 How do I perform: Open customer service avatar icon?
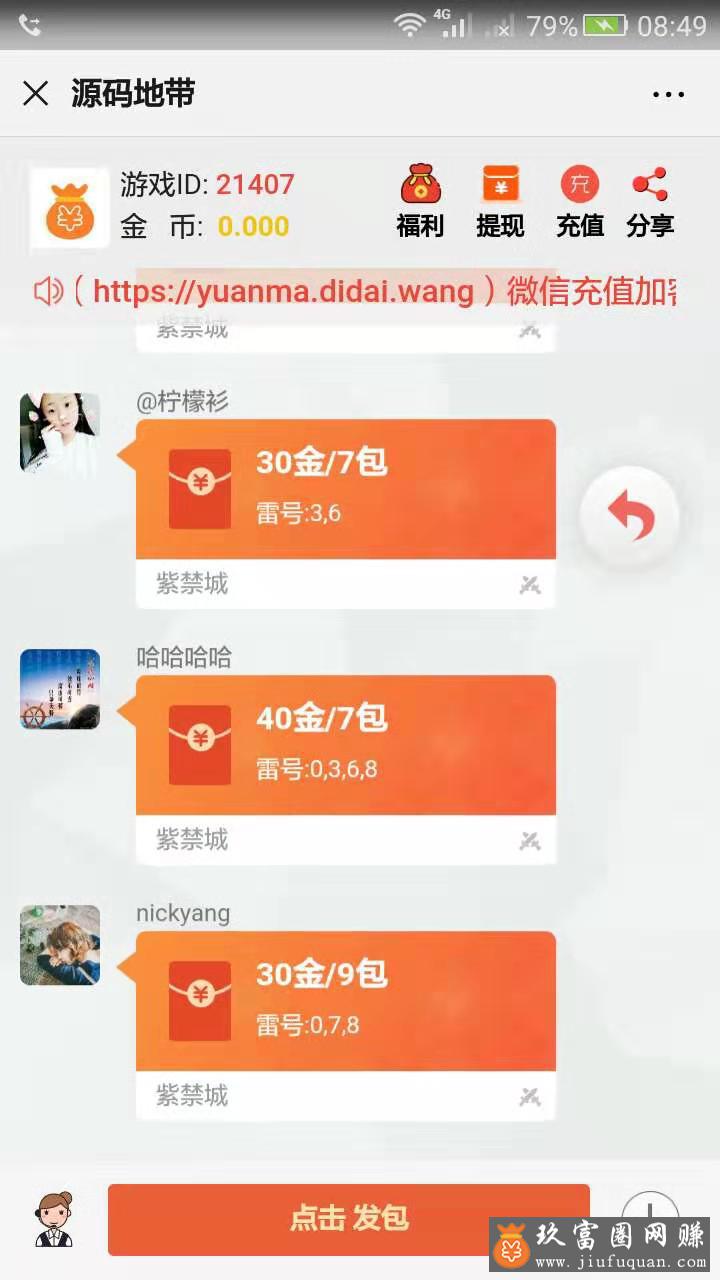(x=54, y=1218)
